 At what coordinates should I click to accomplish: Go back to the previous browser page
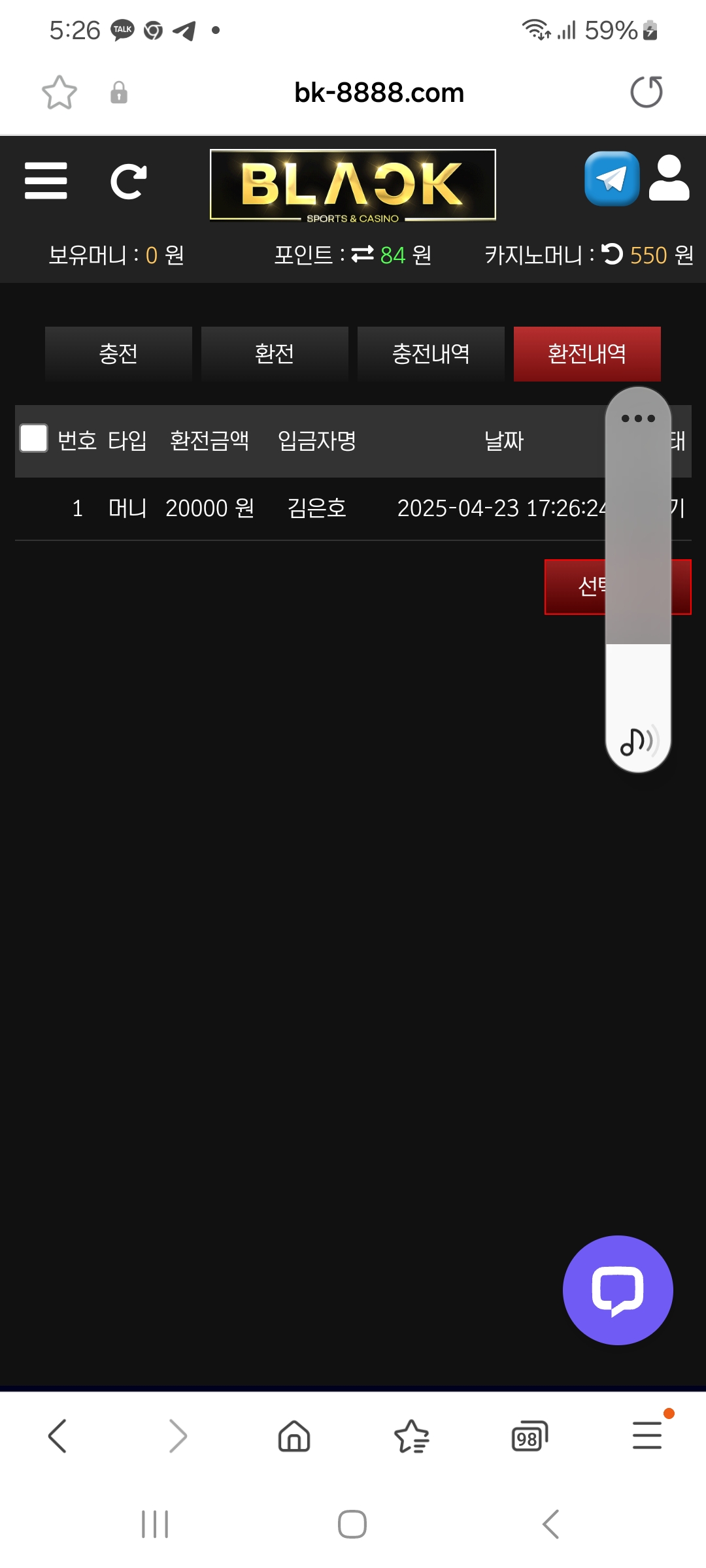click(58, 1436)
